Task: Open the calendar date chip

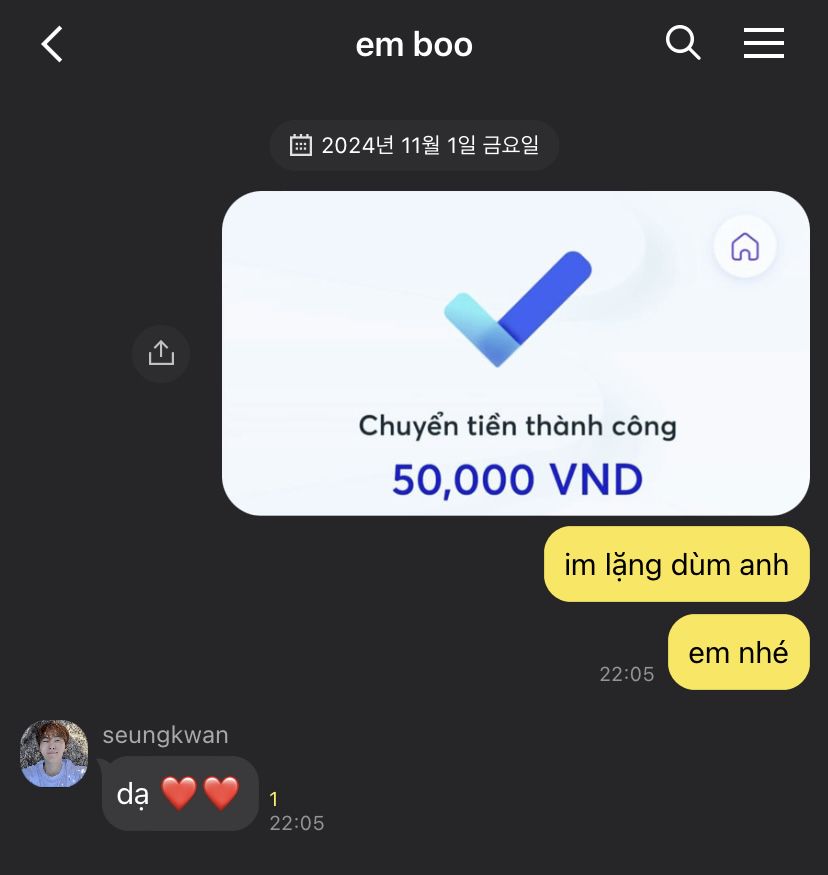Action: (x=414, y=145)
